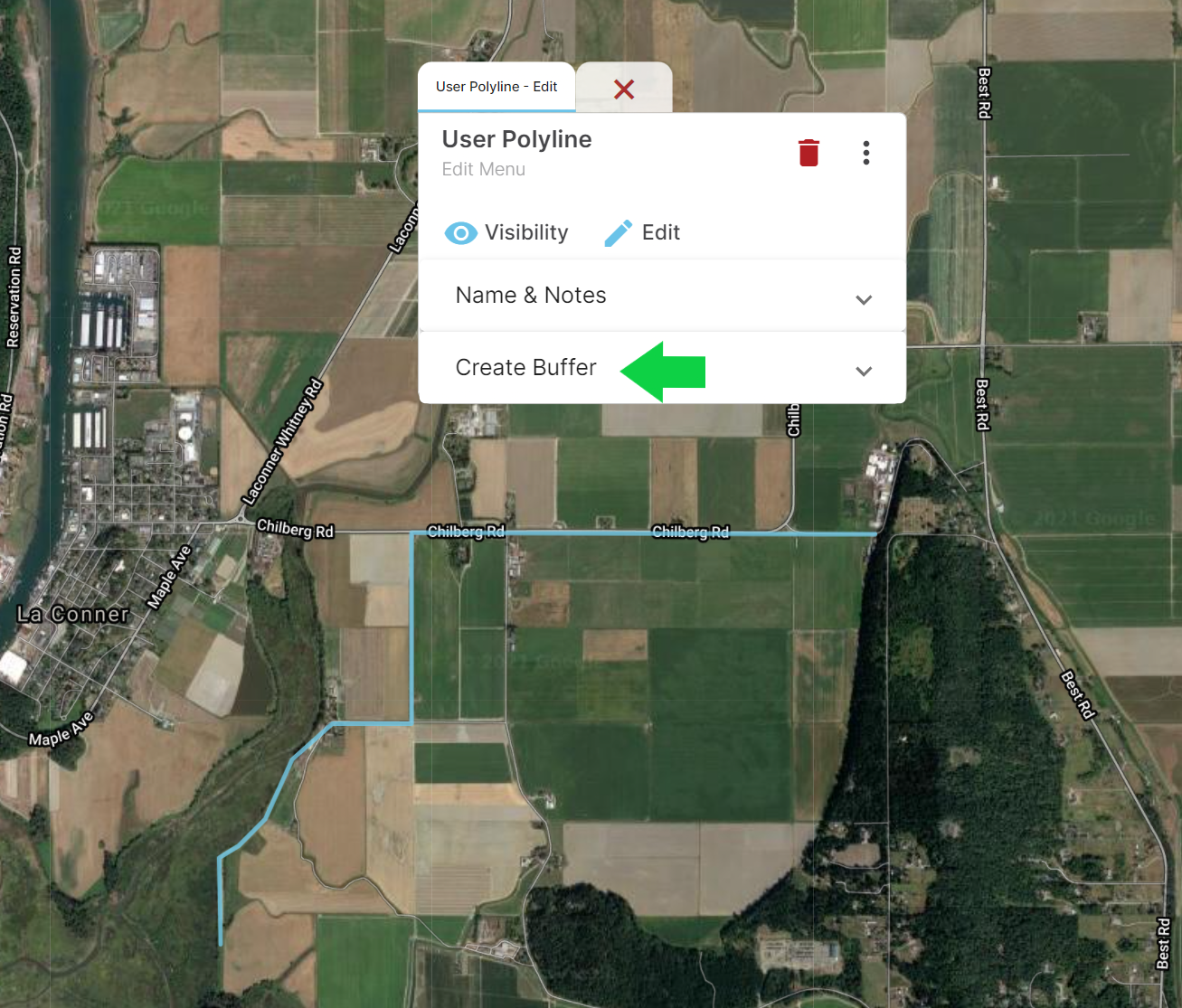
Task: Delete the polyline with the trash icon
Action: click(808, 153)
